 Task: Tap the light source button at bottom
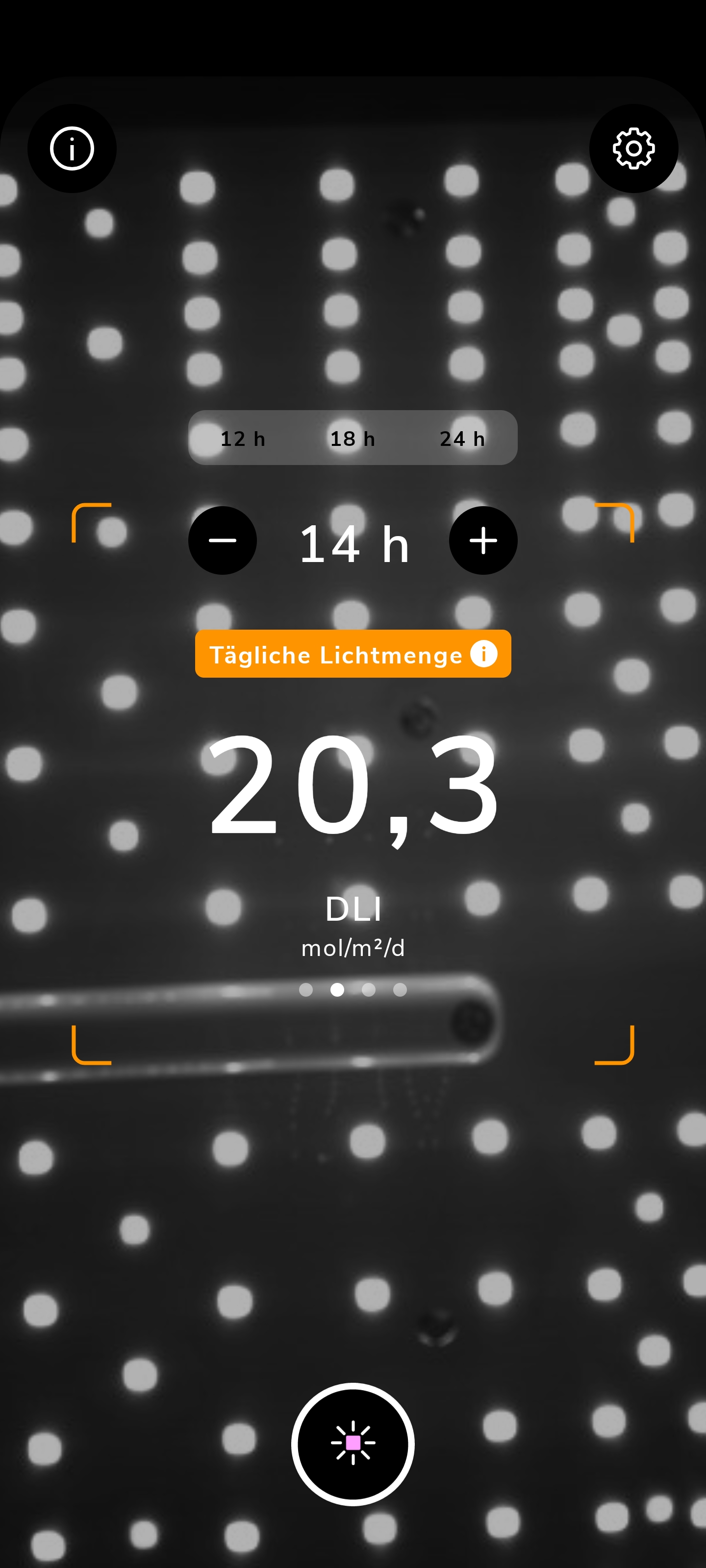click(353, 1444)
